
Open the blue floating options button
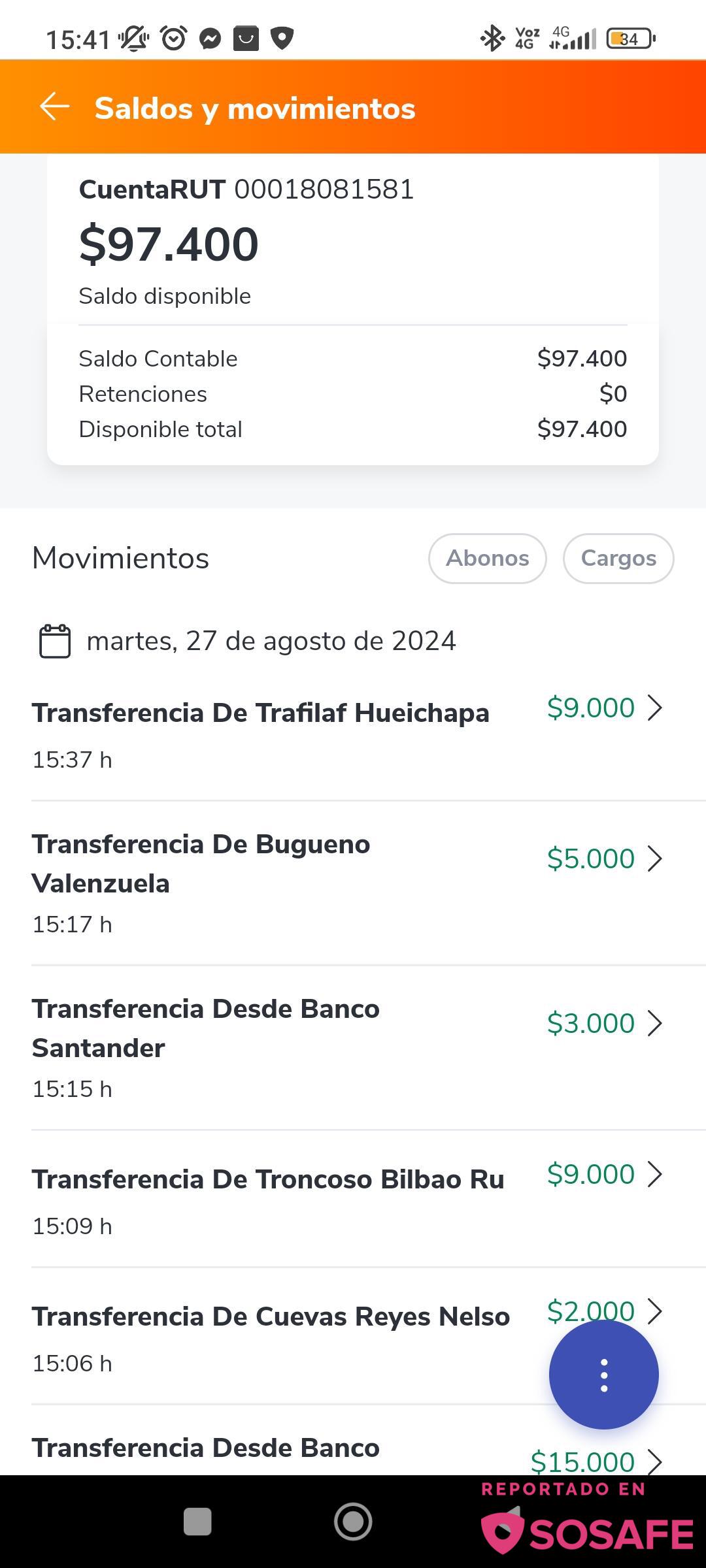[604, 1375]
